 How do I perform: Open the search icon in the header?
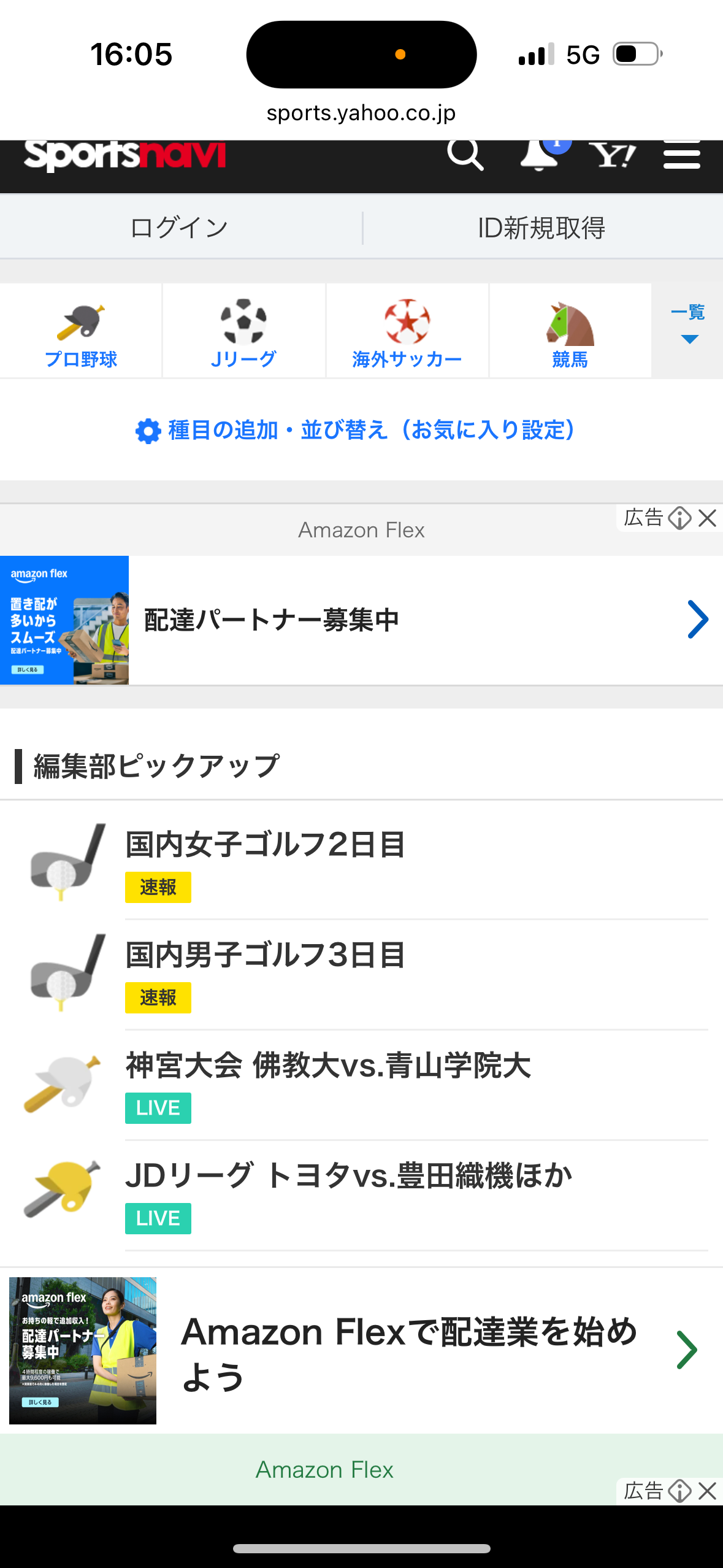465,155
